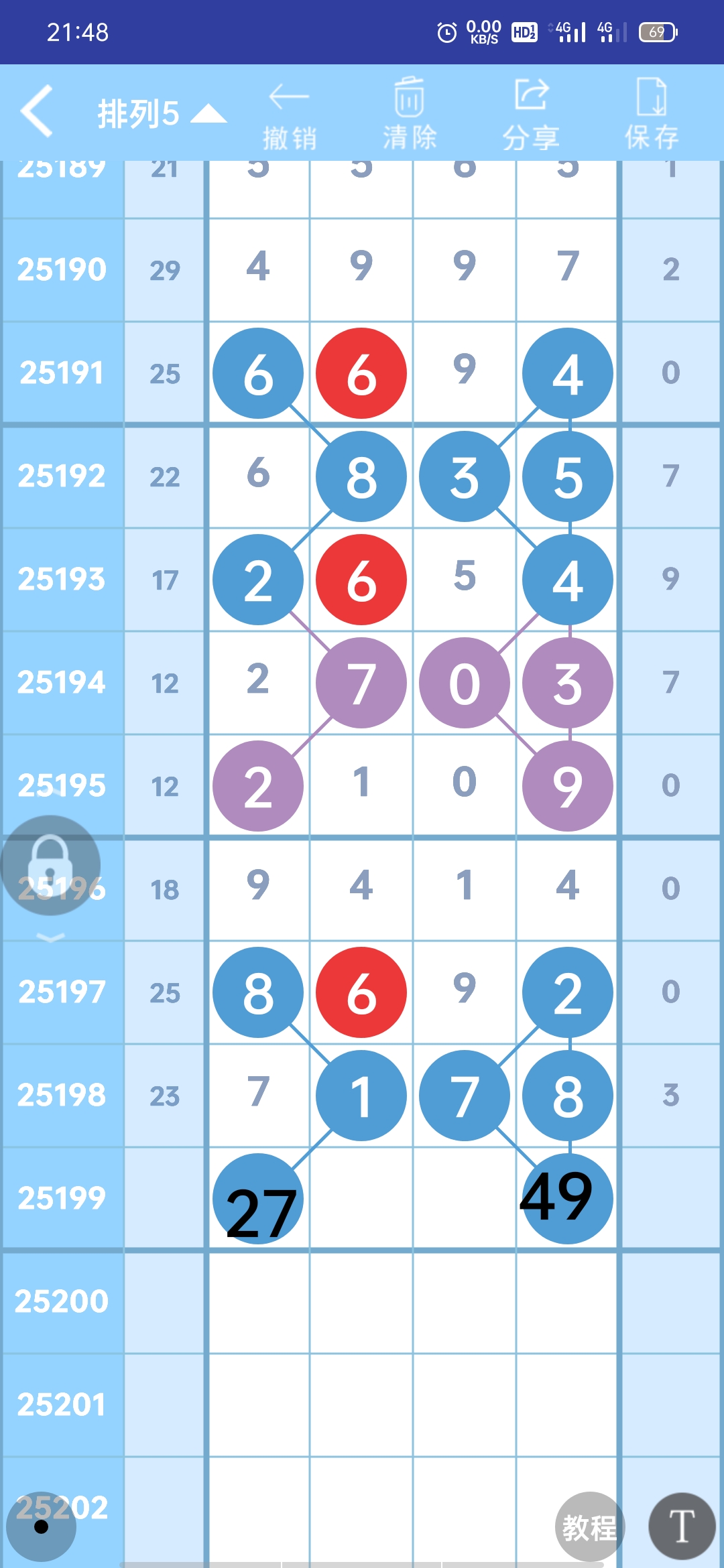Tap the floating black dot button

[x=41, y=1527]
